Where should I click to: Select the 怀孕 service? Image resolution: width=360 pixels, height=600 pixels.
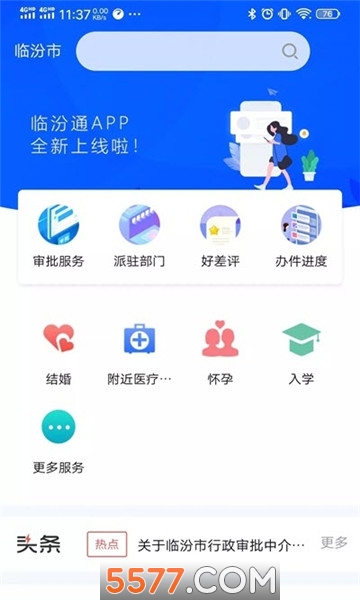tap(220, 354)
